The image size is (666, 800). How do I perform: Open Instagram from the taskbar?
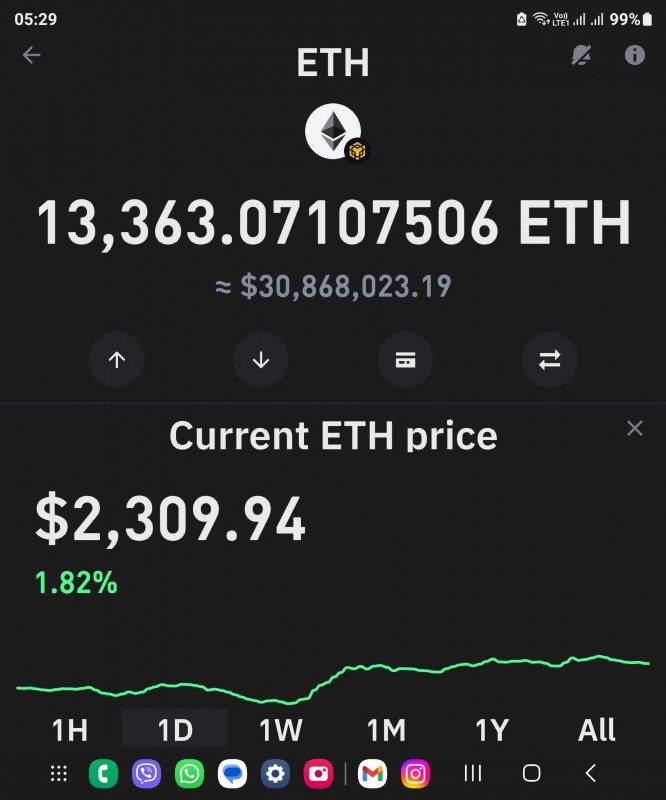click(x=415, y=773)
